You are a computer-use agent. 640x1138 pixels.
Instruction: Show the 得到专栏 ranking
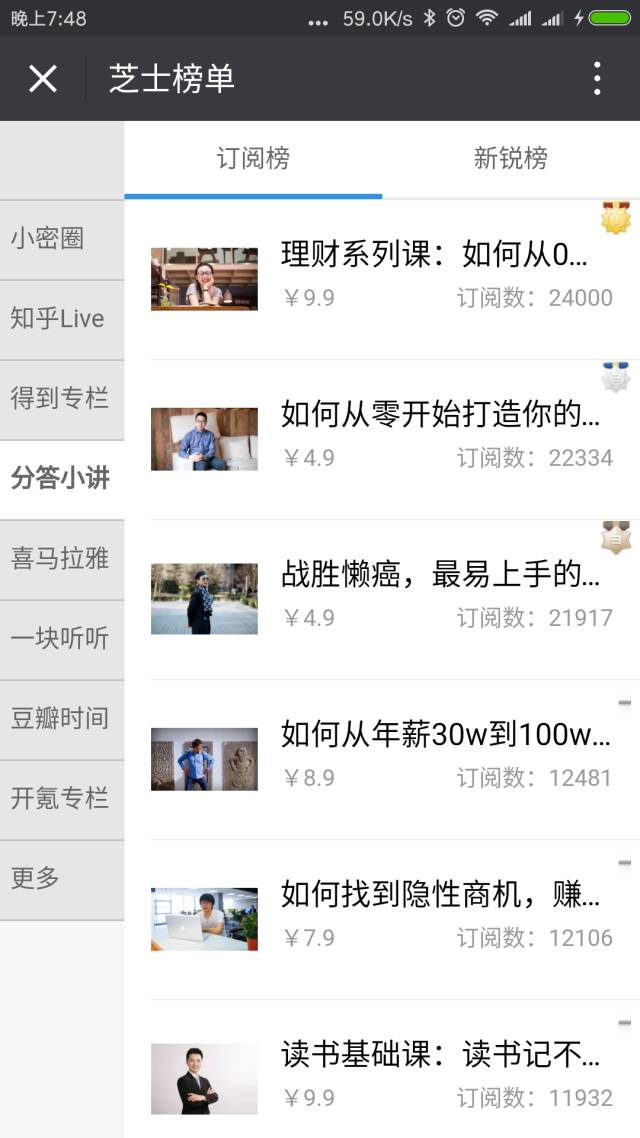coord(62,399)
